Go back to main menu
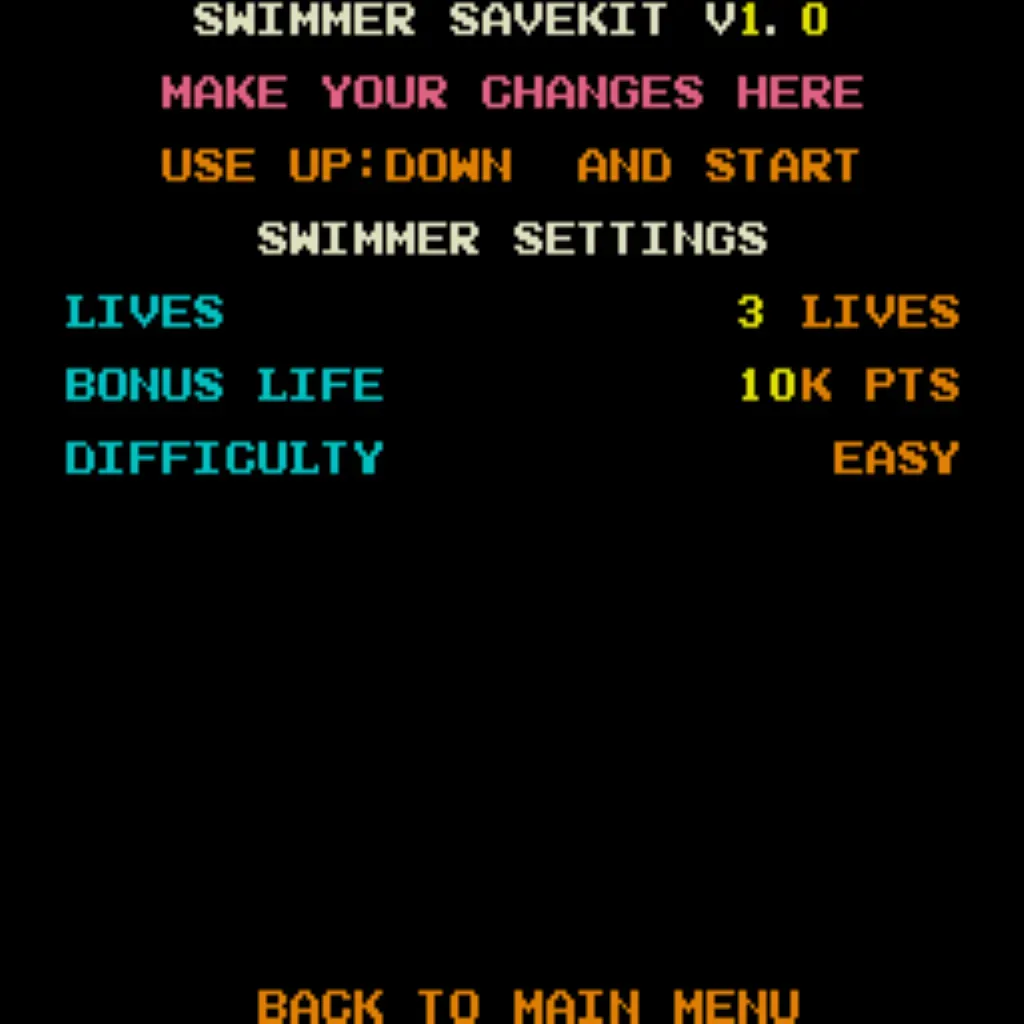The image size is (1024, 1024). [528, 1005]
